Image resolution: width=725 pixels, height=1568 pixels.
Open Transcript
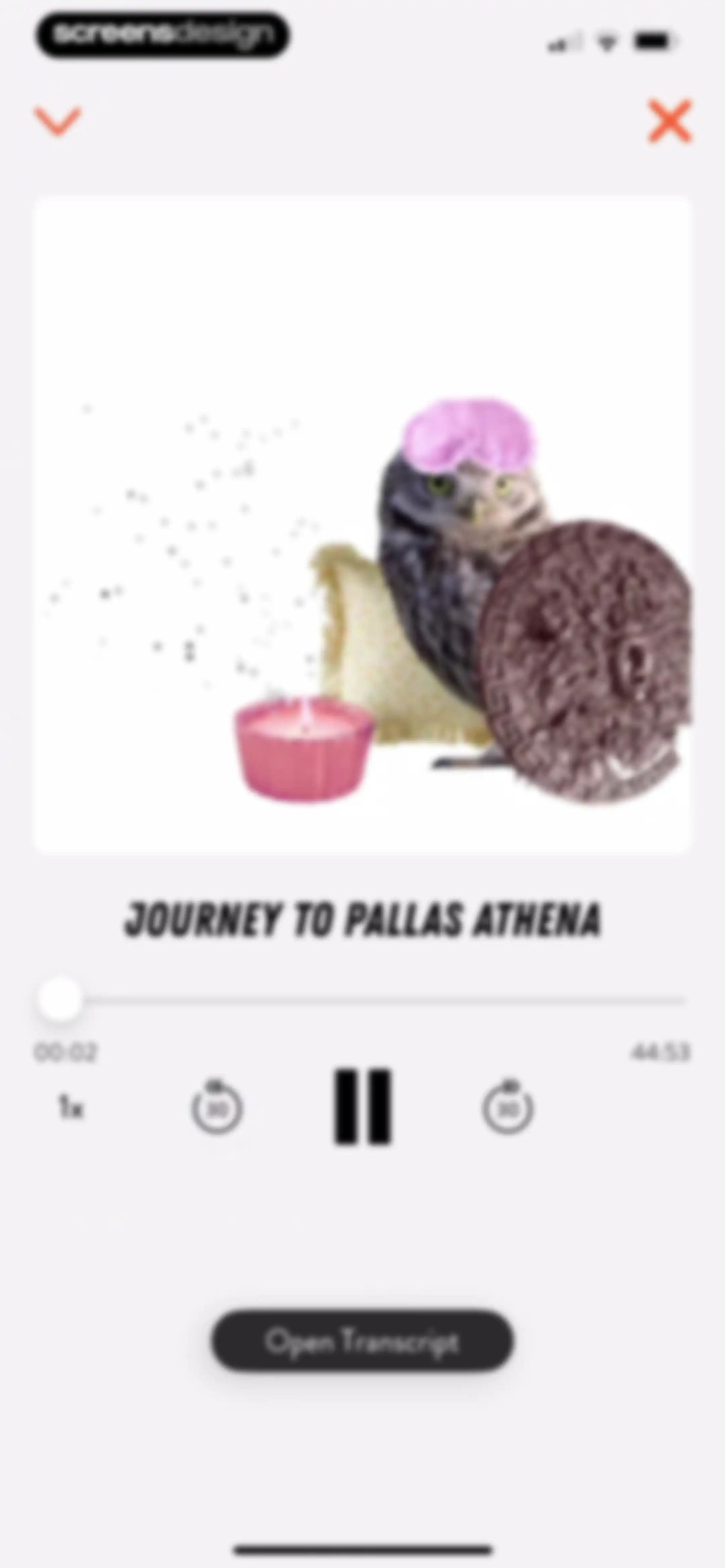tap(362, 1341)
